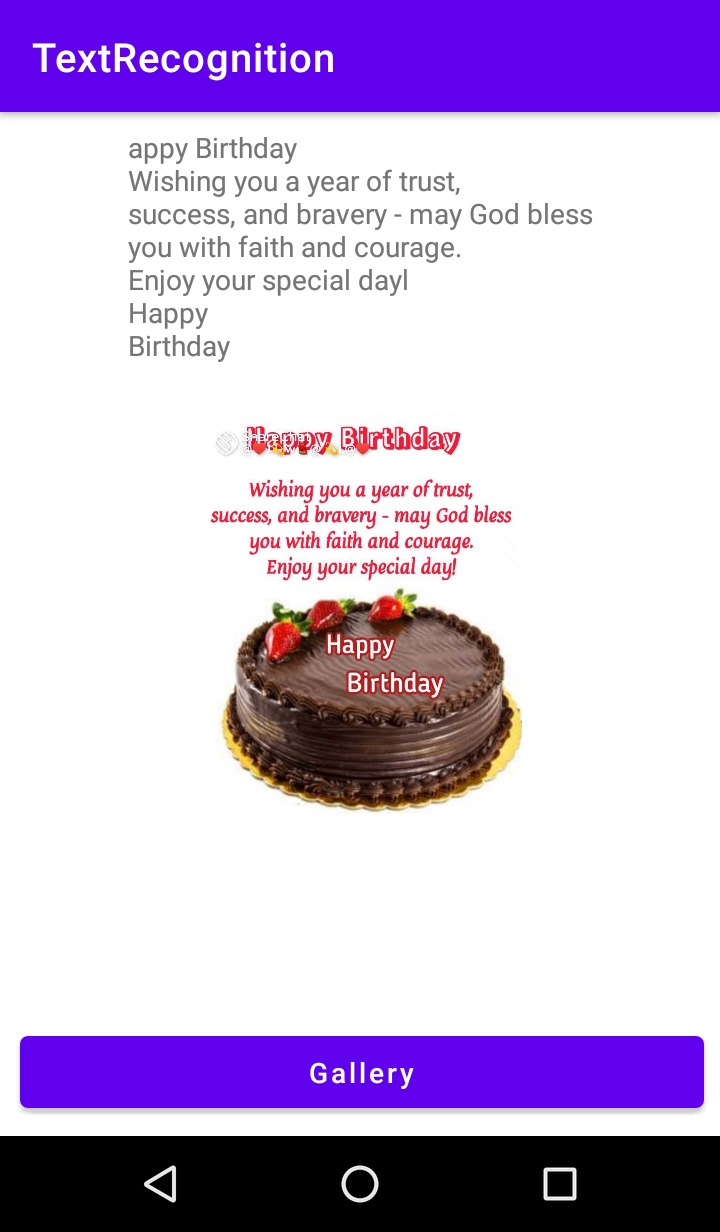Open the recent apps overview

[560, 1184]
